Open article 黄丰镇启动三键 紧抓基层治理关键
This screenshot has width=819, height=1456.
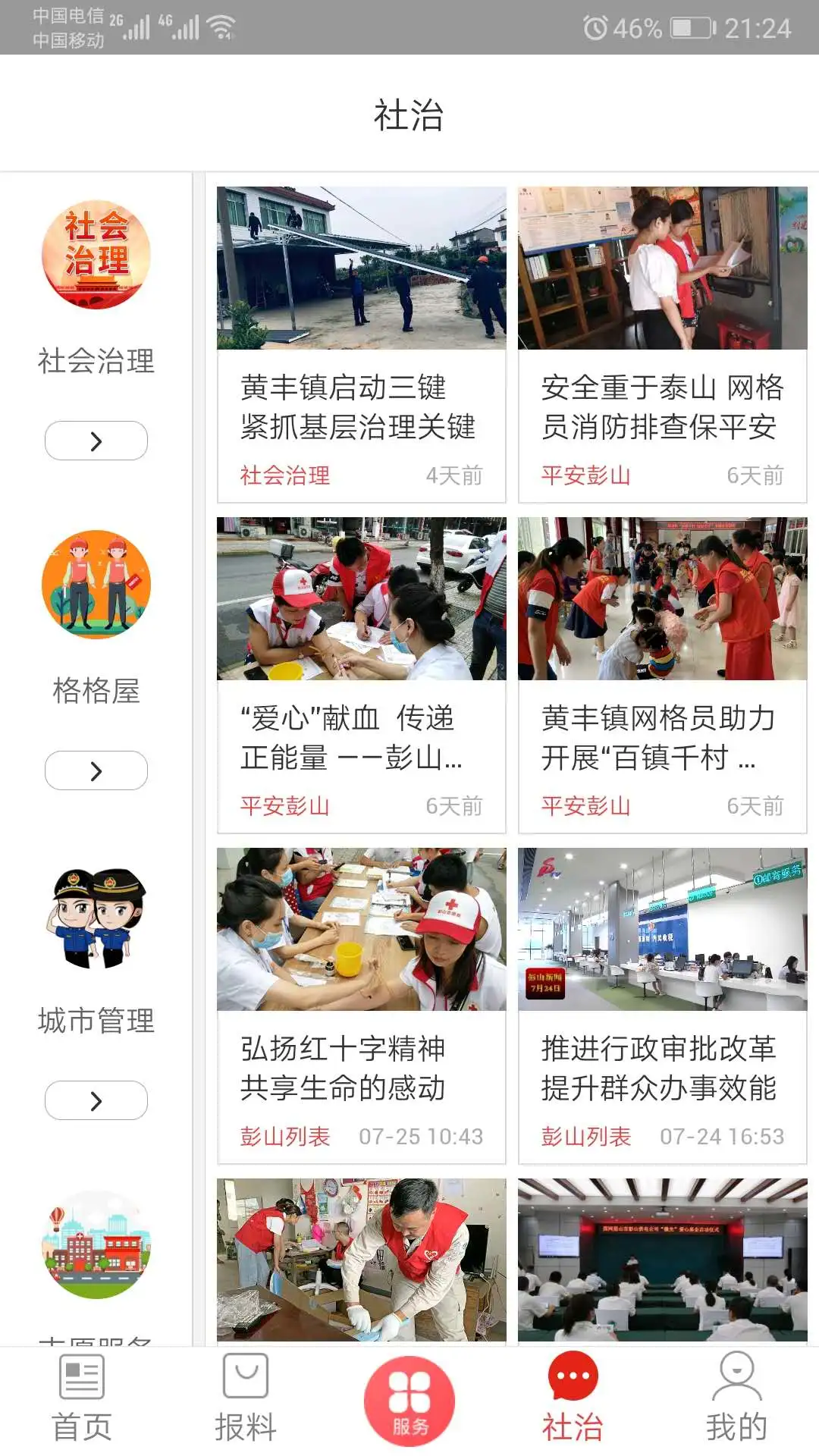[361, 344]
